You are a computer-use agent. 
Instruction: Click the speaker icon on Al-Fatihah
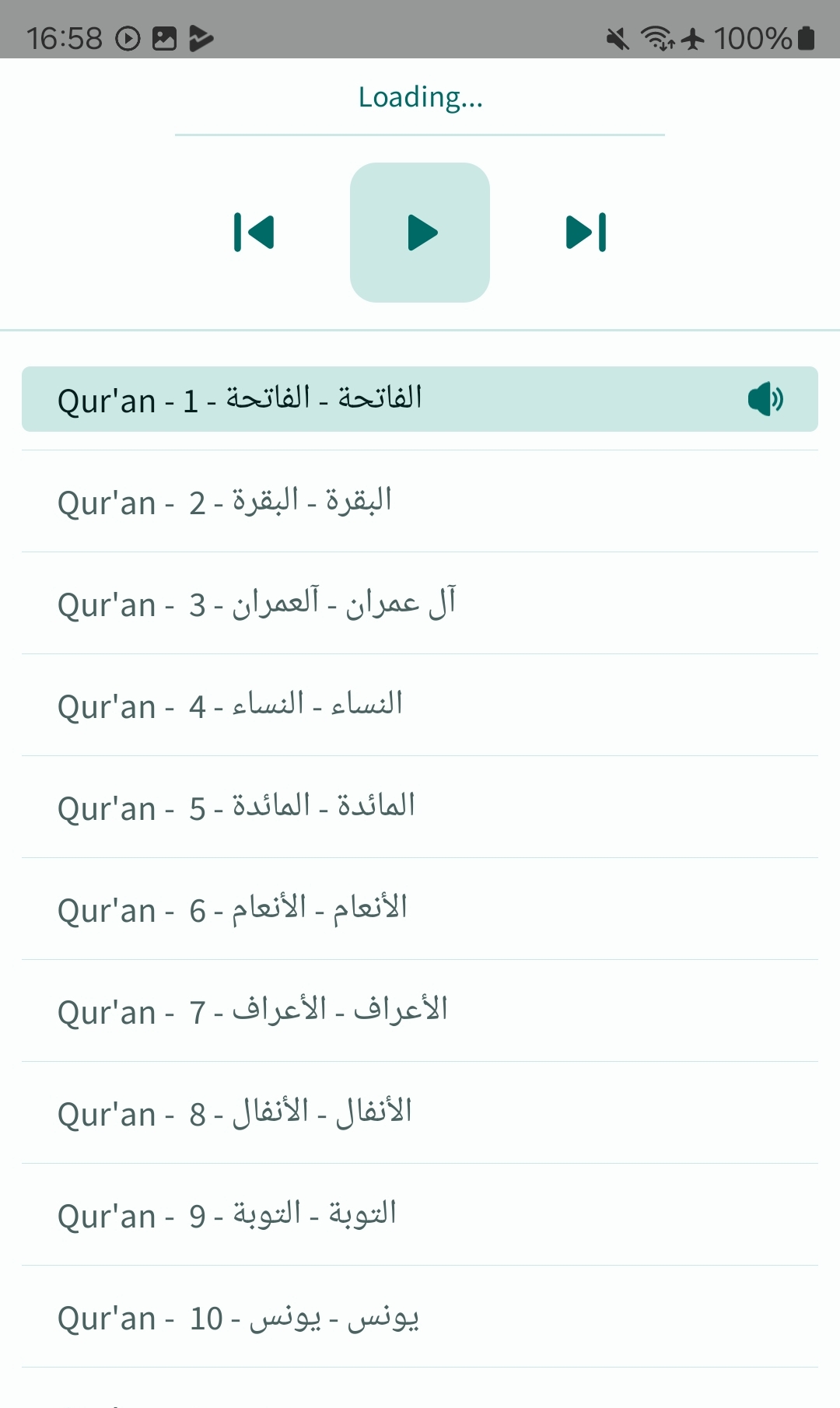(767, 399)
